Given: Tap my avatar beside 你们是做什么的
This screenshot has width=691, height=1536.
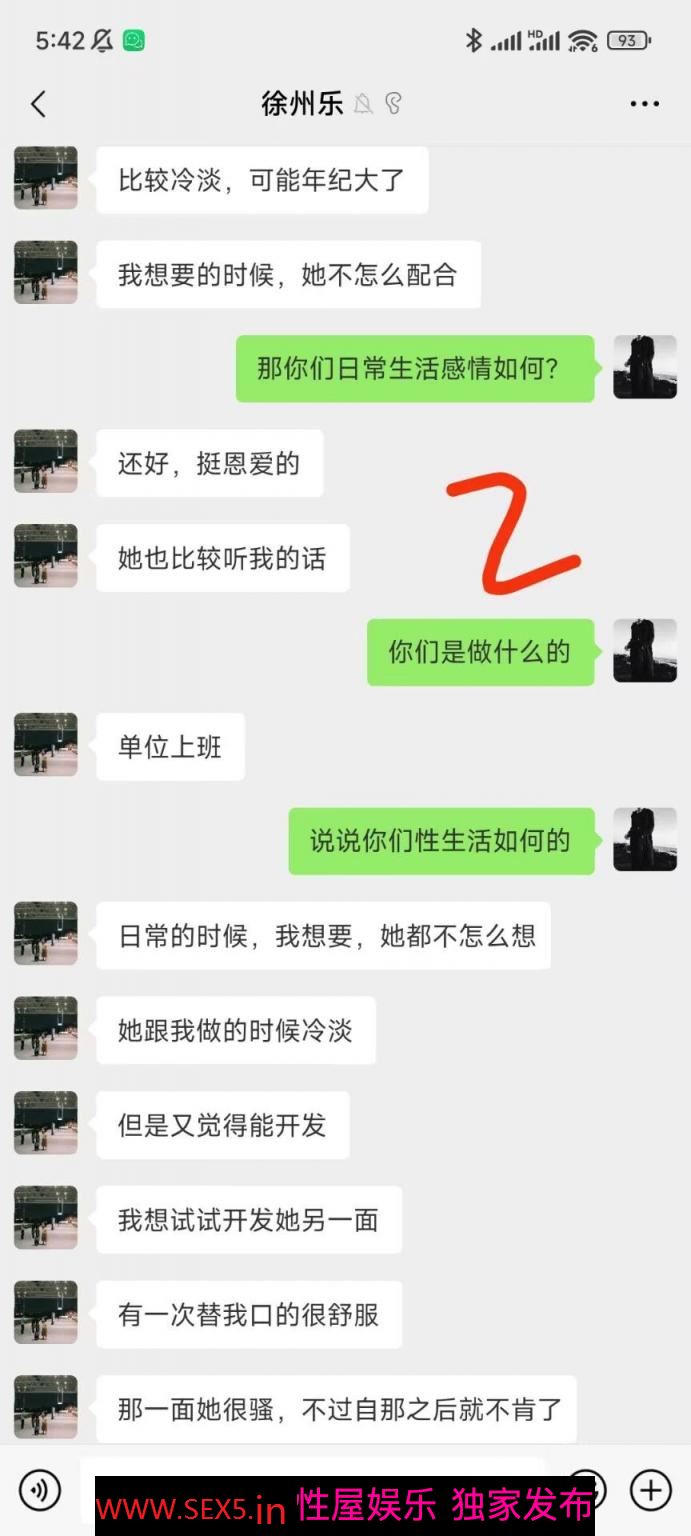Looking at the screenshot, I should point(644,651).
